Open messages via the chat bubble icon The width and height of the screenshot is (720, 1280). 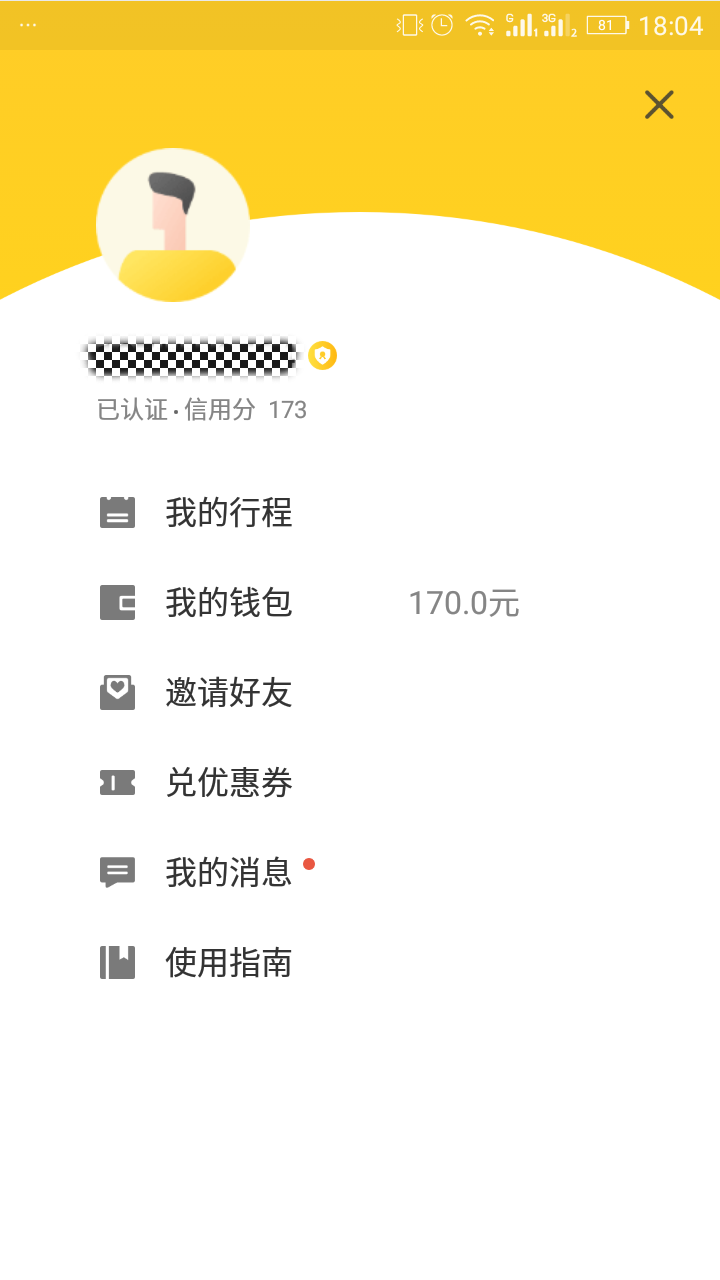pyautogui.click(x=118, y=873)
